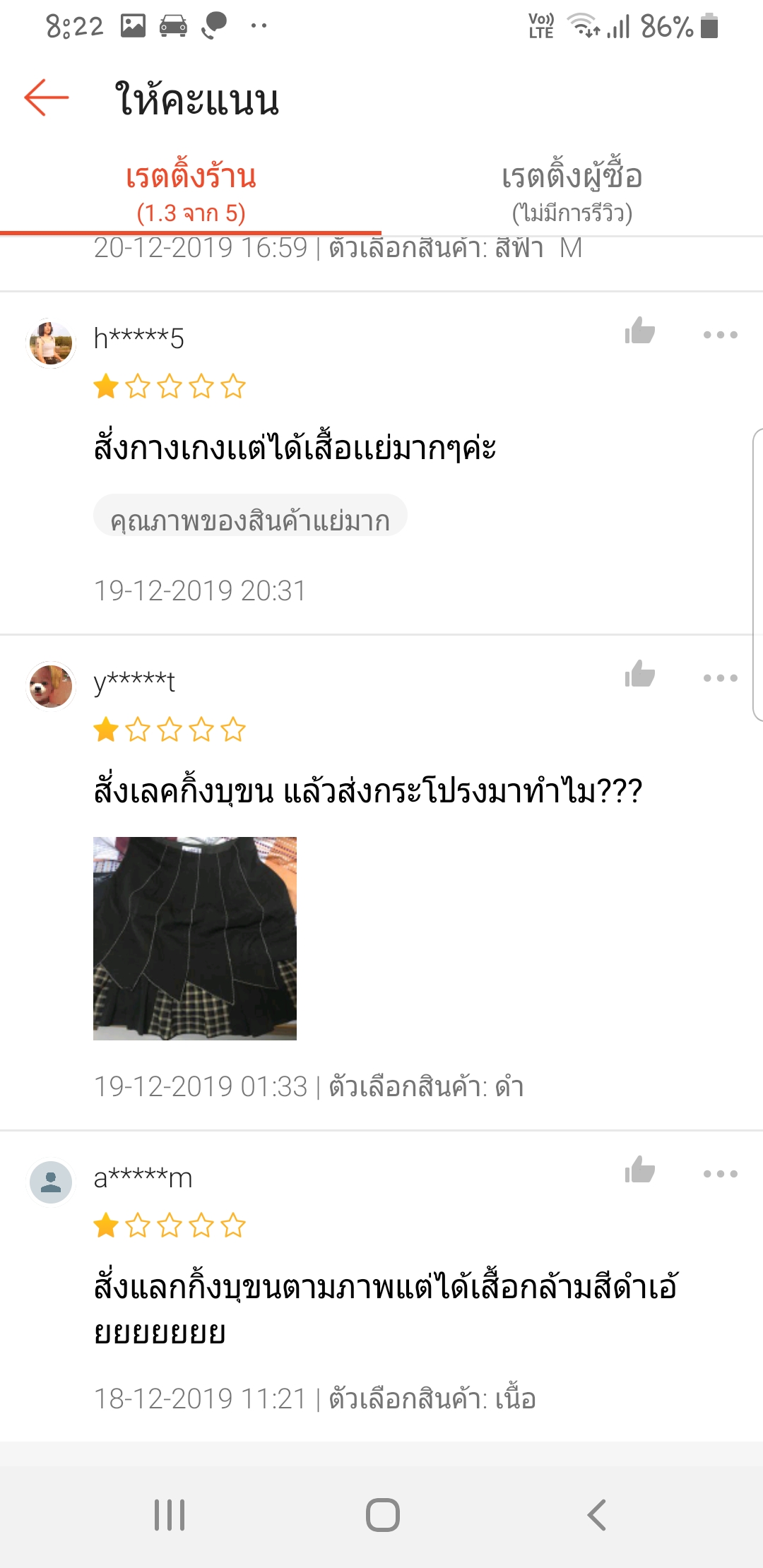Open recent apps from navigation bar
The image size is (763, 1568).
(x=170, y=1514)
